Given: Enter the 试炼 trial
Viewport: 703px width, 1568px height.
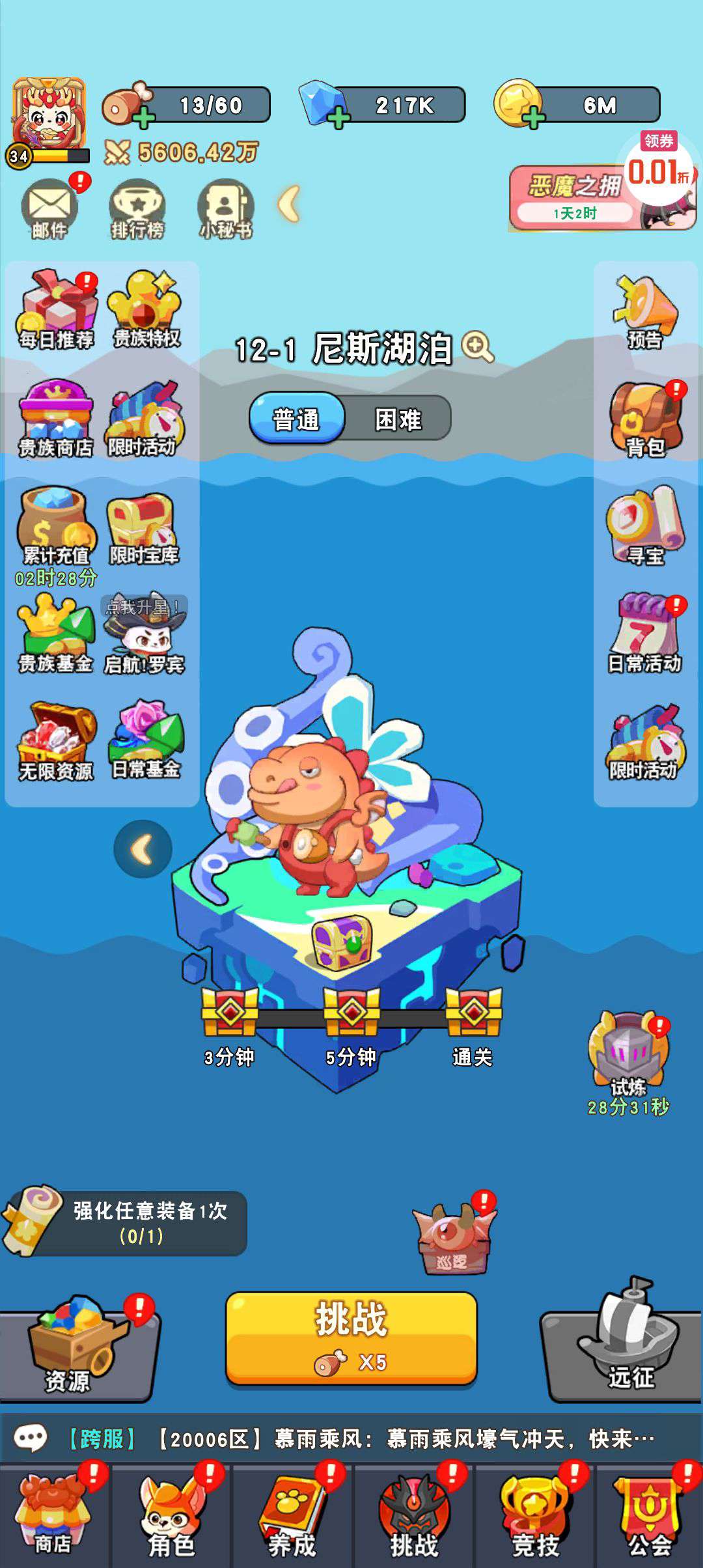Looking at the screenshot, I should pos(628,1054).
